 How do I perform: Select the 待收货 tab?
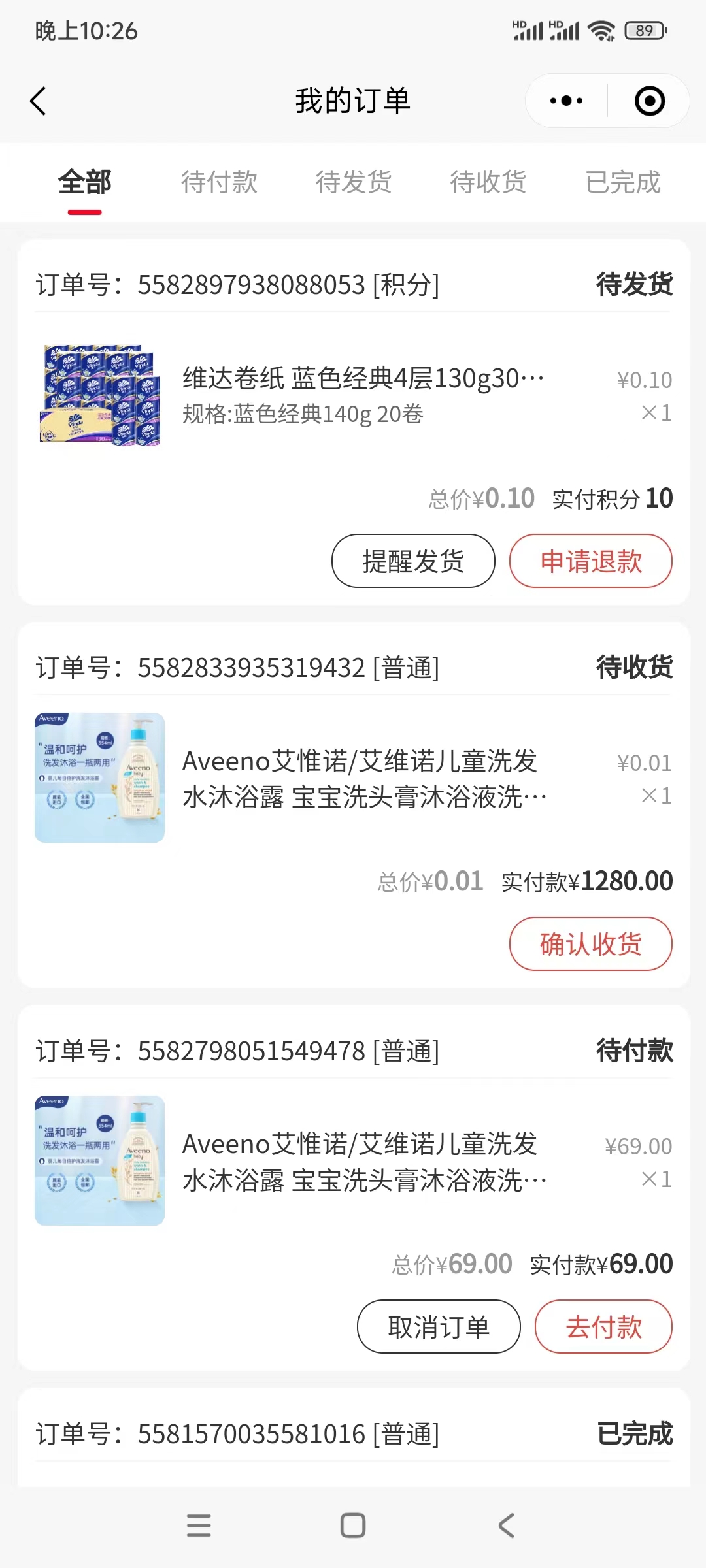488,182
